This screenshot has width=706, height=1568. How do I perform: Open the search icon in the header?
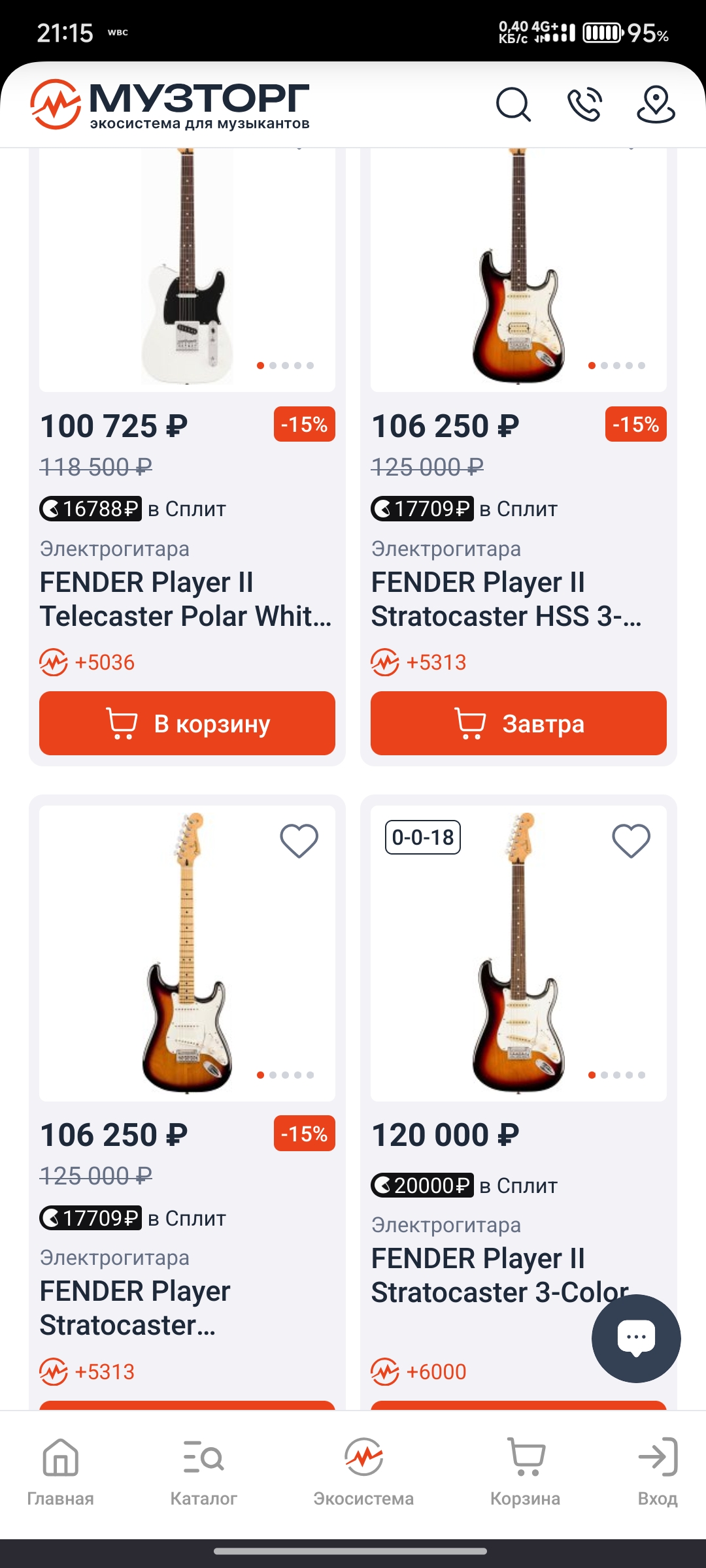tap(513, 105)
